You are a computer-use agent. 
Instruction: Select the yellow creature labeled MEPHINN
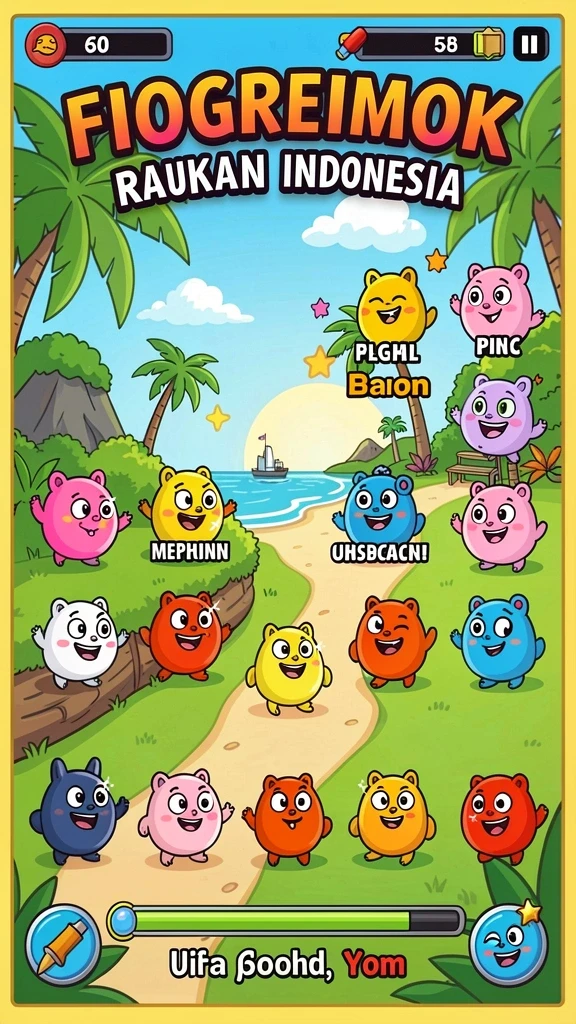(187, 505)
